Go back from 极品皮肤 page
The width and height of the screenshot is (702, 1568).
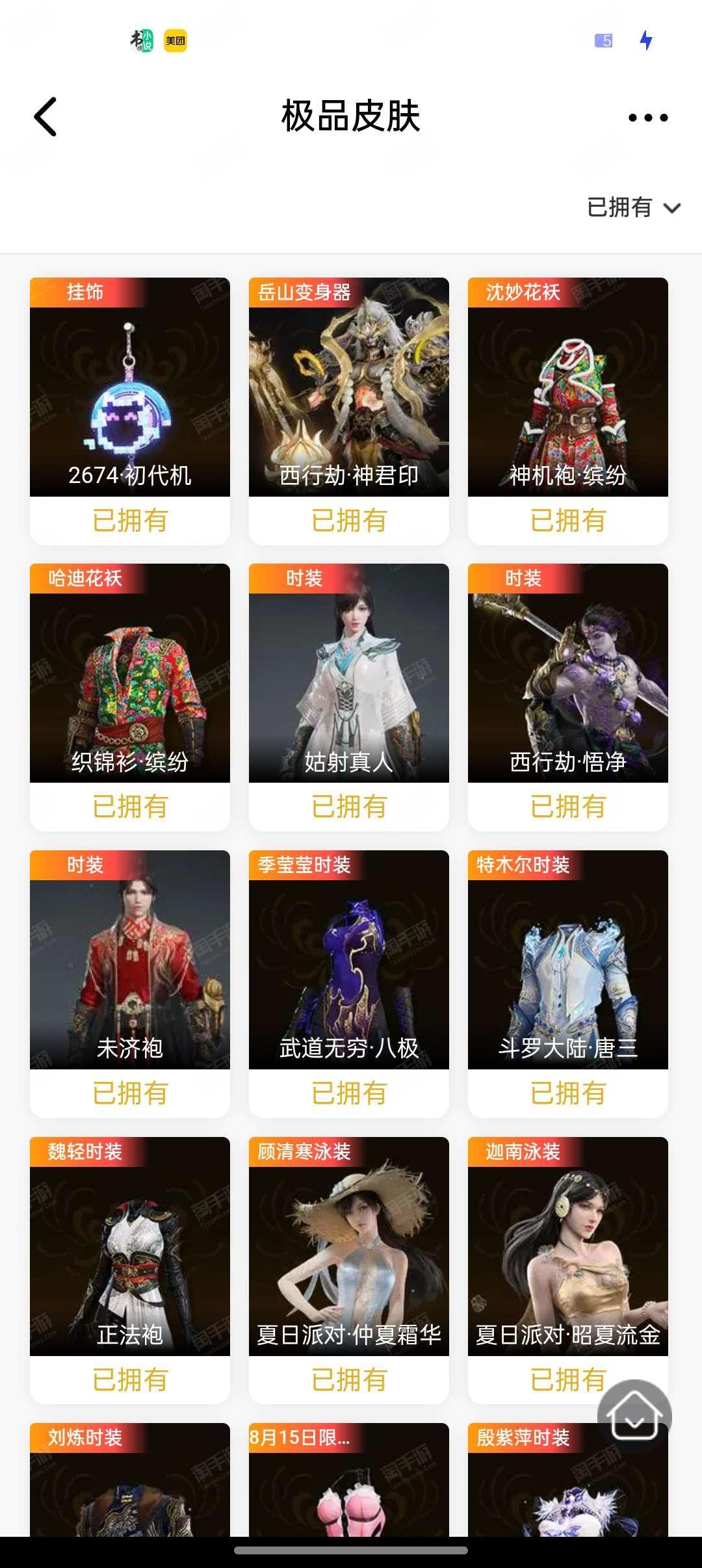tap(45, 117)
